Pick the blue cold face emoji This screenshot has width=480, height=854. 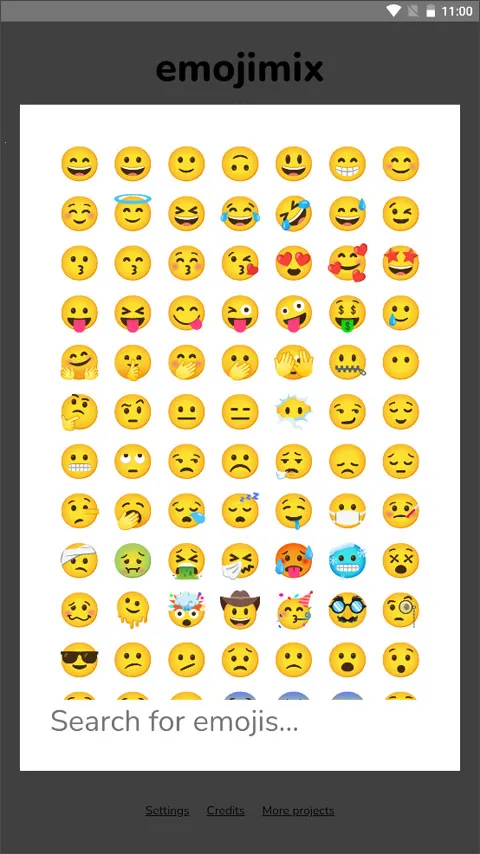point(347,560)
